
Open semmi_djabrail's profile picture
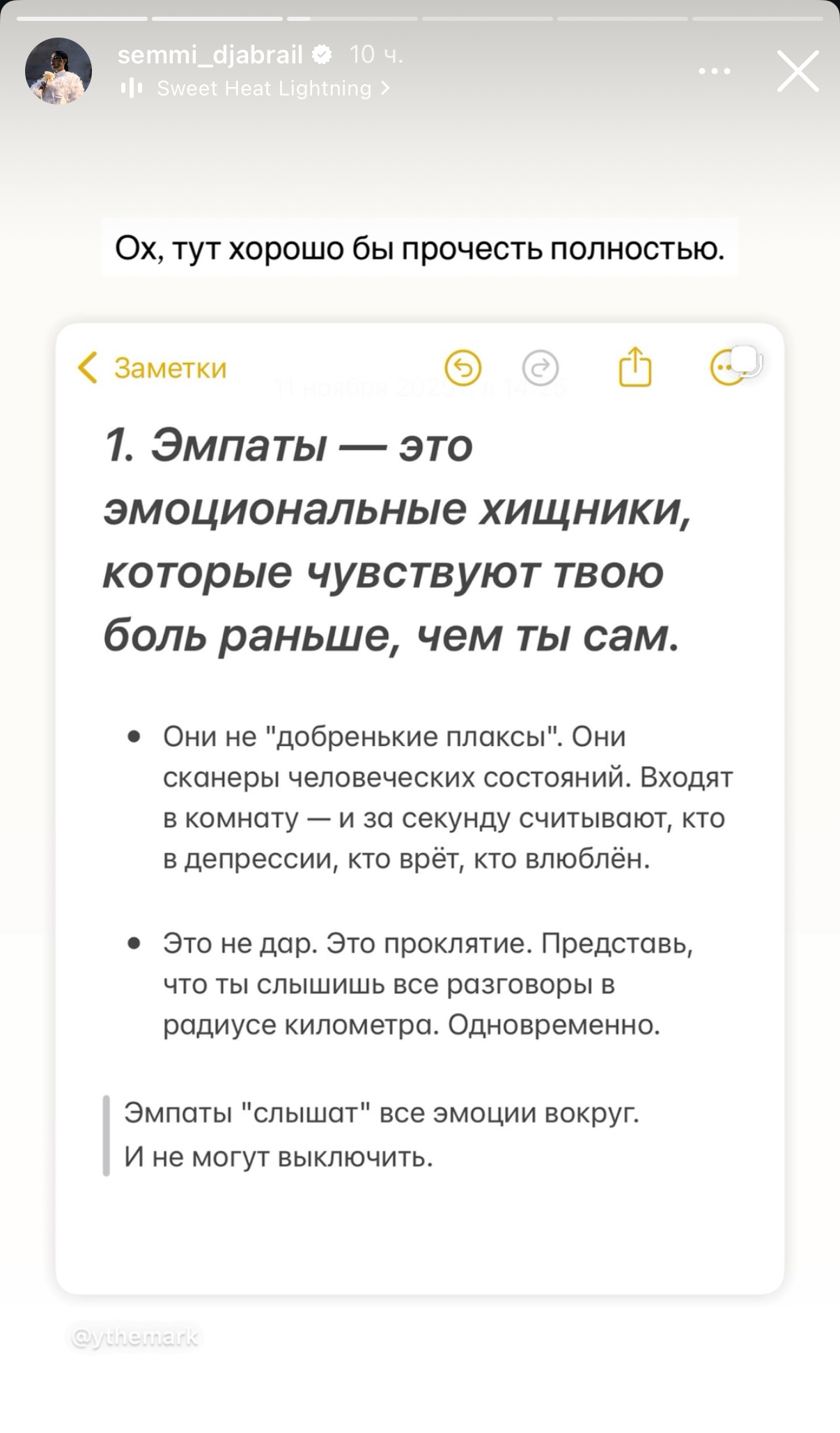59,71
